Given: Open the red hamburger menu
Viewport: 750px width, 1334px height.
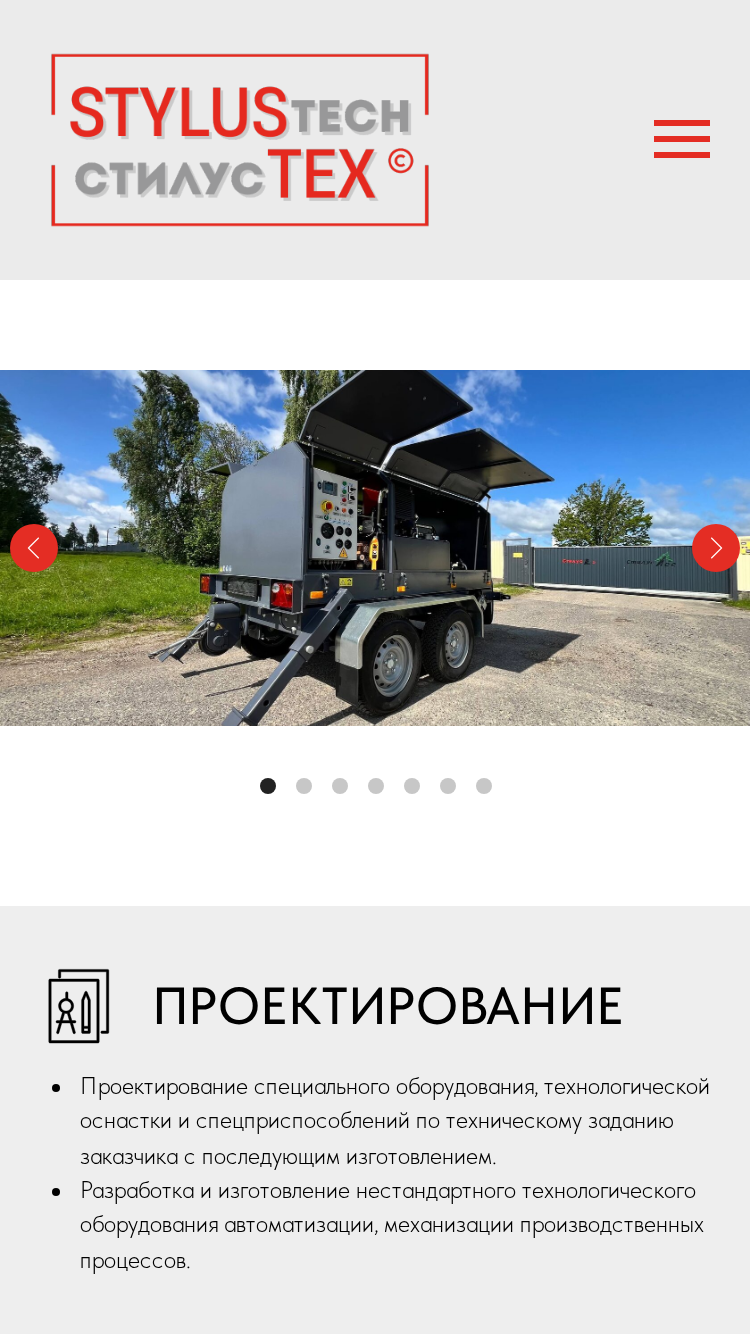Looking at the screenshot, I should tap(682, 139).
